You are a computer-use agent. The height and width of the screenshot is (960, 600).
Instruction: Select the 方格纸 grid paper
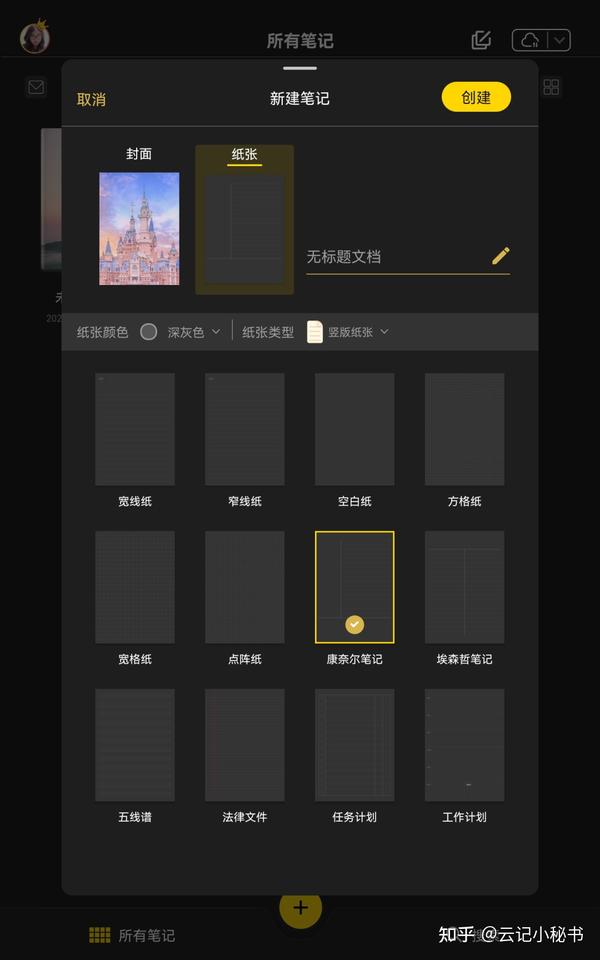click(465, 429)
